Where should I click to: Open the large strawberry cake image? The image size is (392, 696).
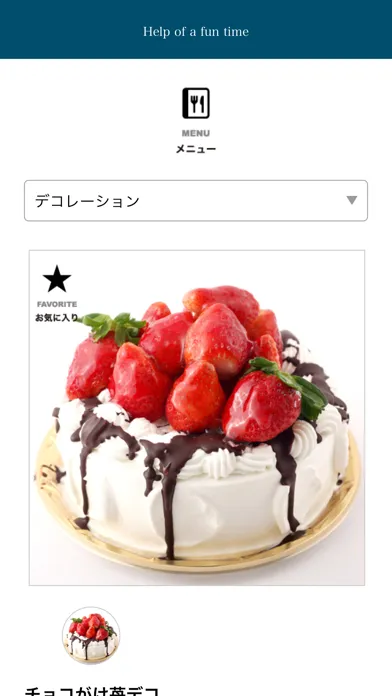tap(197, 418)
